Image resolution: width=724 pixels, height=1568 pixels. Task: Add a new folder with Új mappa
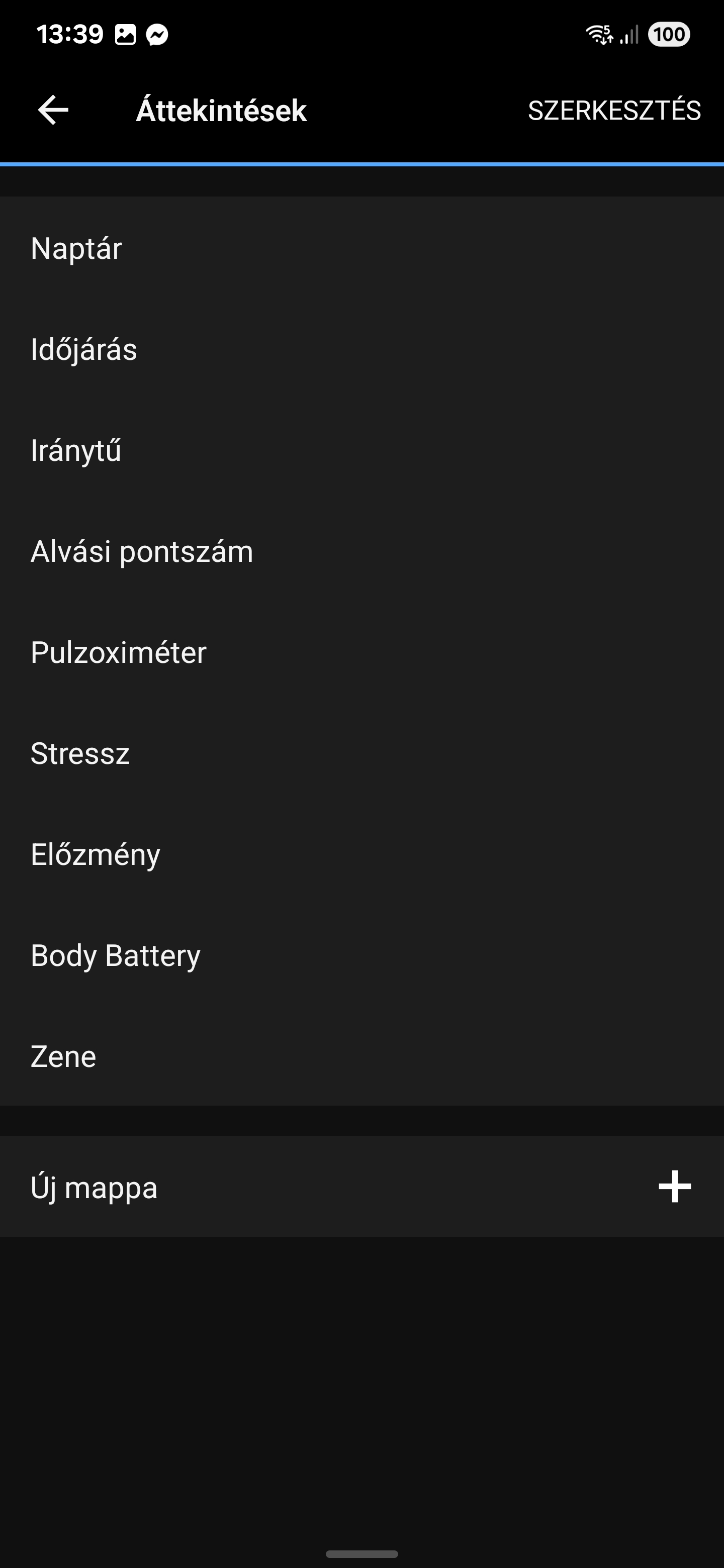point(361,1187)
